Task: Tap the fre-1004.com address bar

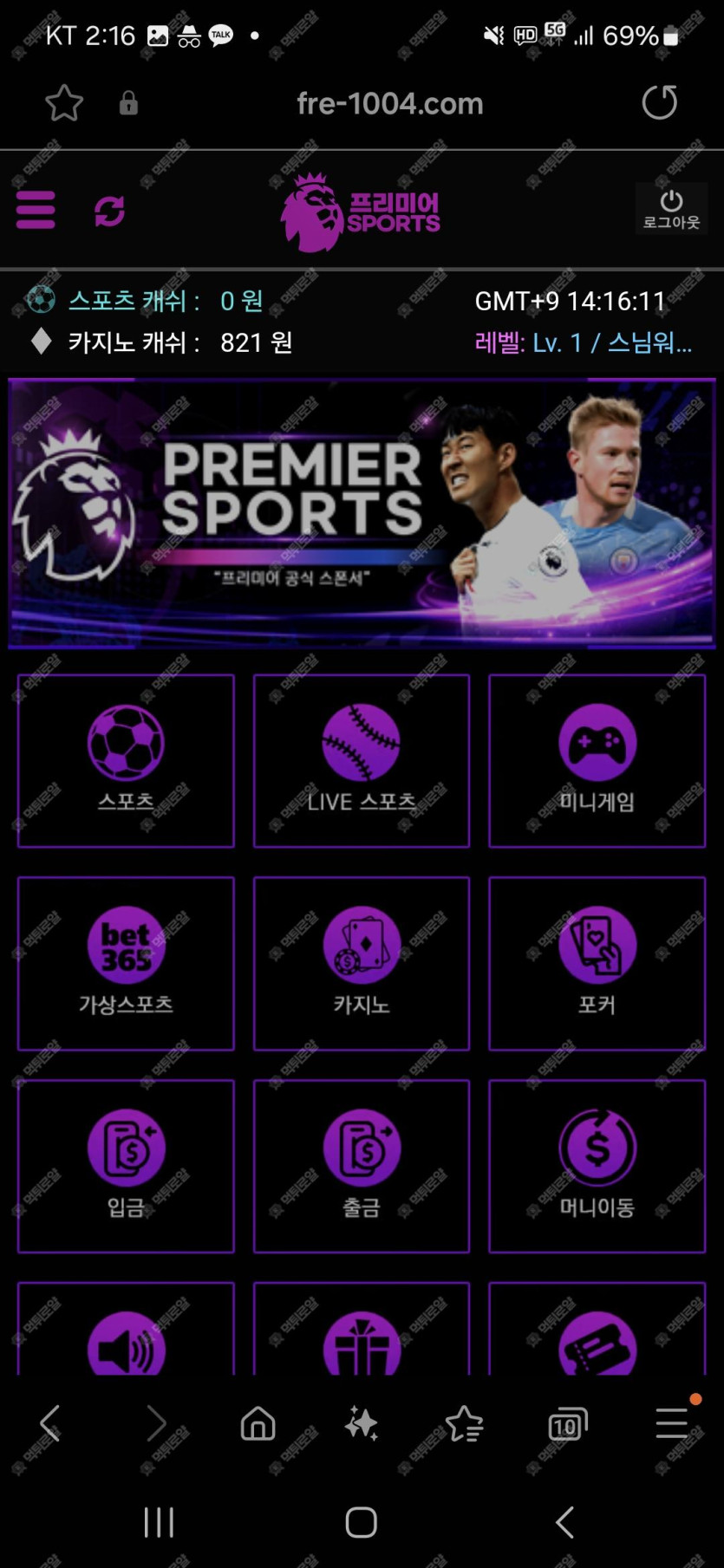Action: coord(389,104)
